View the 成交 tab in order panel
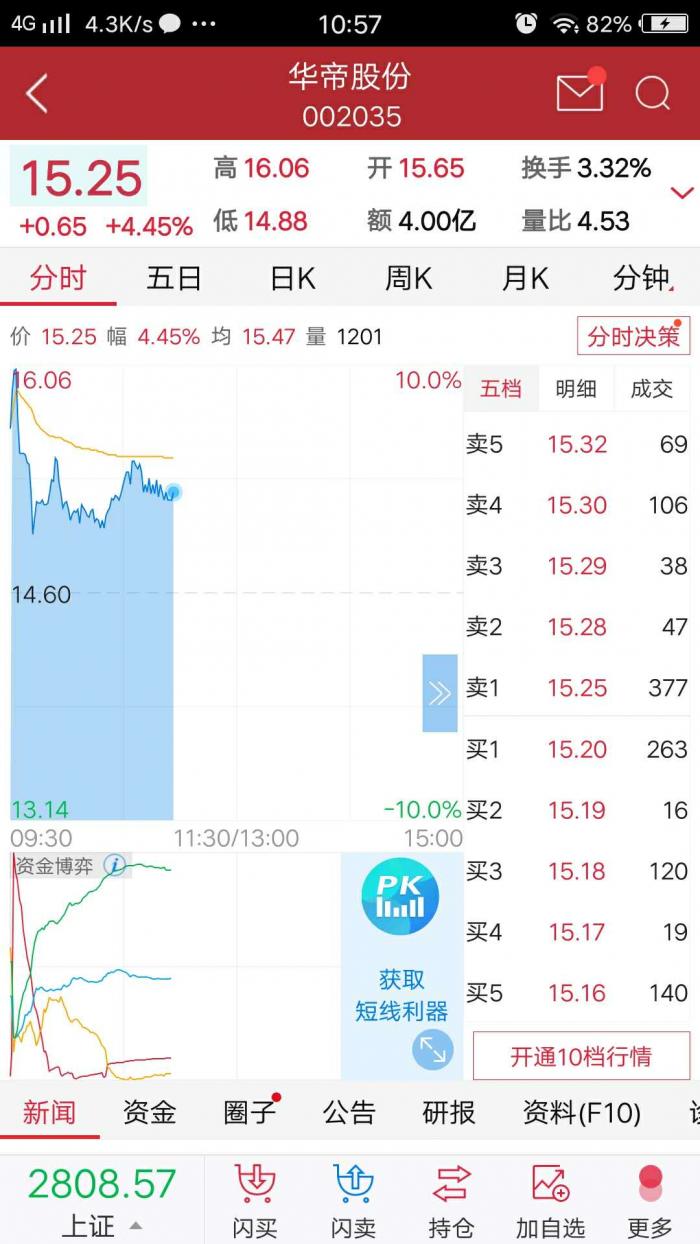 (651, 389)
